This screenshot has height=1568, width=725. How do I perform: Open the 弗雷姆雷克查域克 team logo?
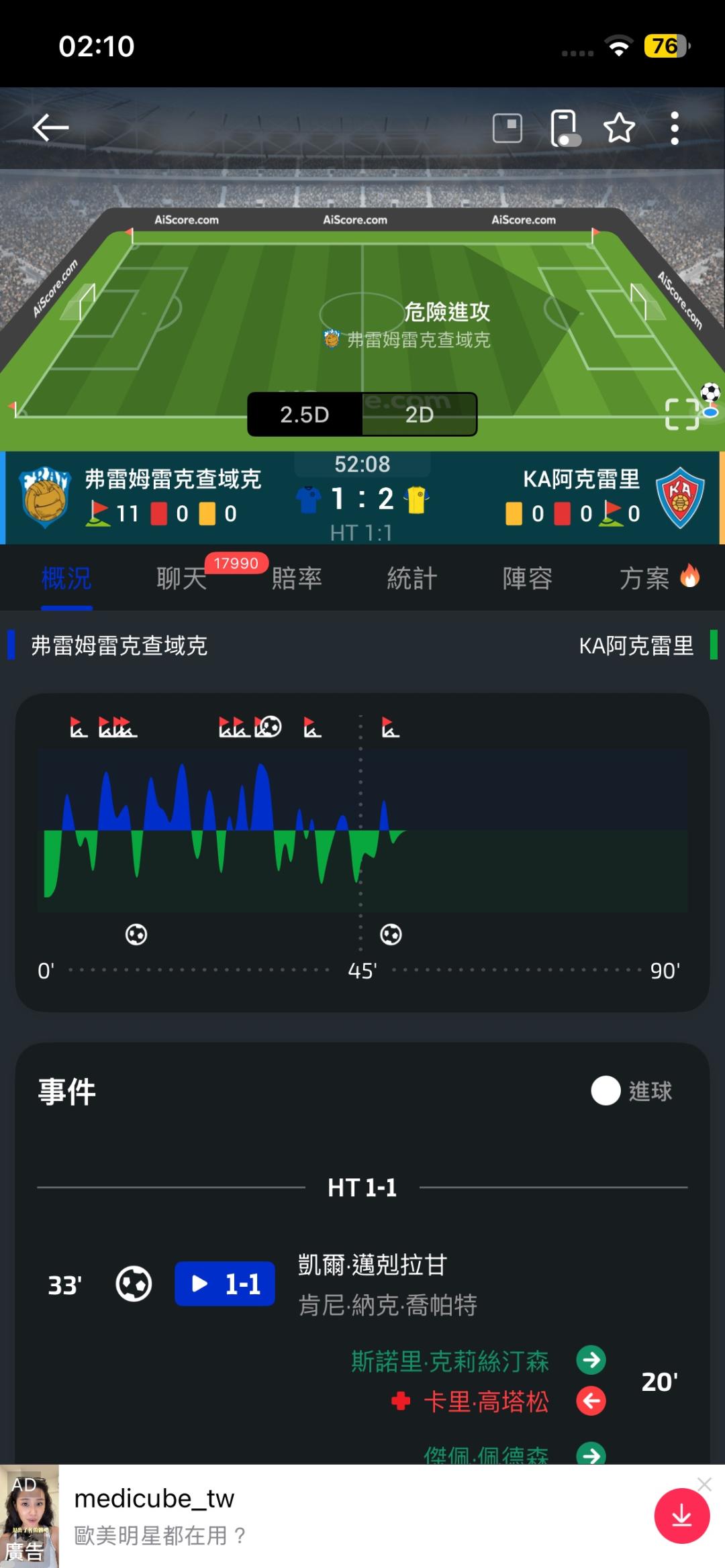pos(44,497)
